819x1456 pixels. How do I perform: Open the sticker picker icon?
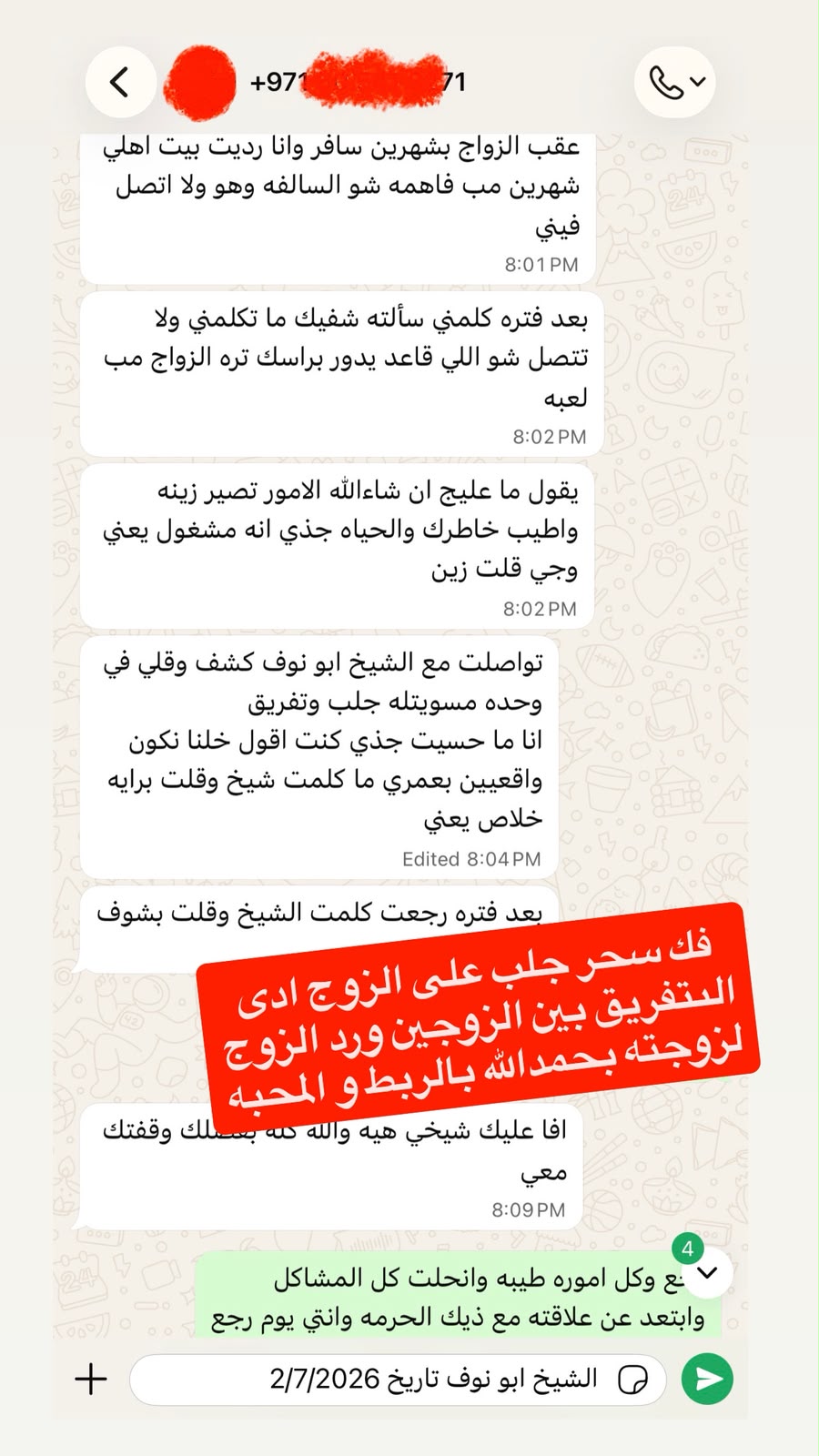pyautogui.click(x=632, y=1380)
